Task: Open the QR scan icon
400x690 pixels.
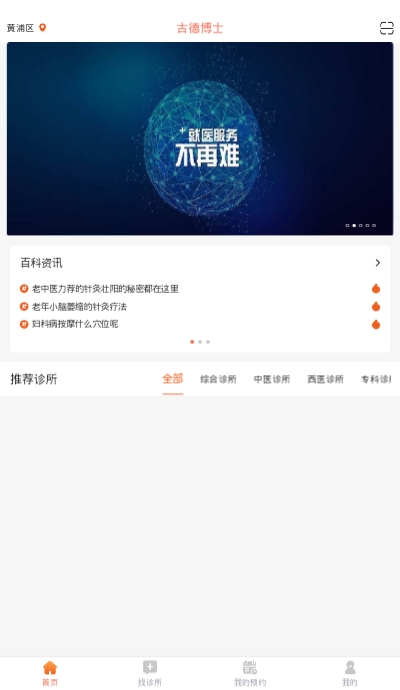Action: click(386, 28)
